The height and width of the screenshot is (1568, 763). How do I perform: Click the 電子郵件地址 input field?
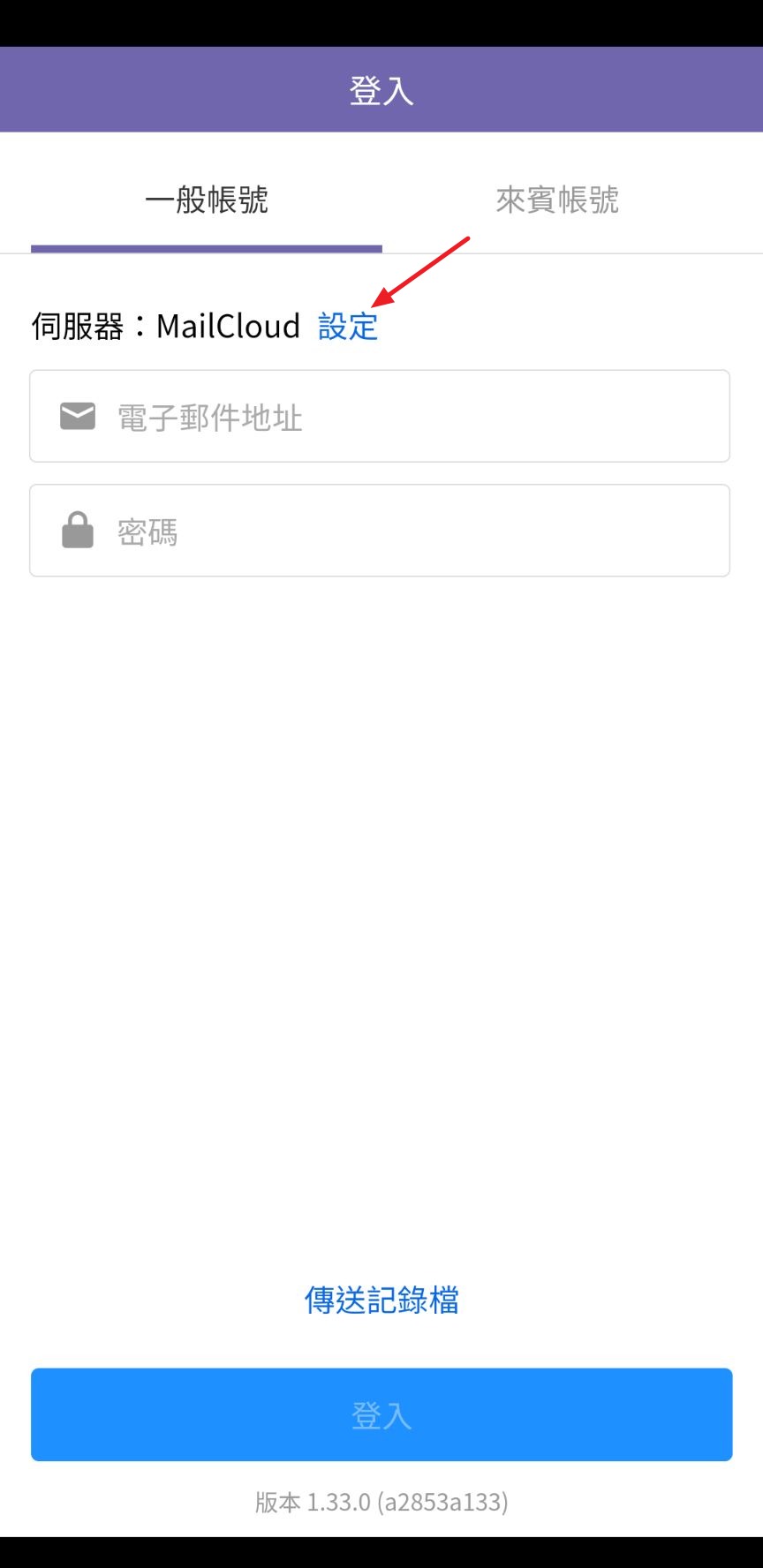pyautogui.click(x=381, y=415)
